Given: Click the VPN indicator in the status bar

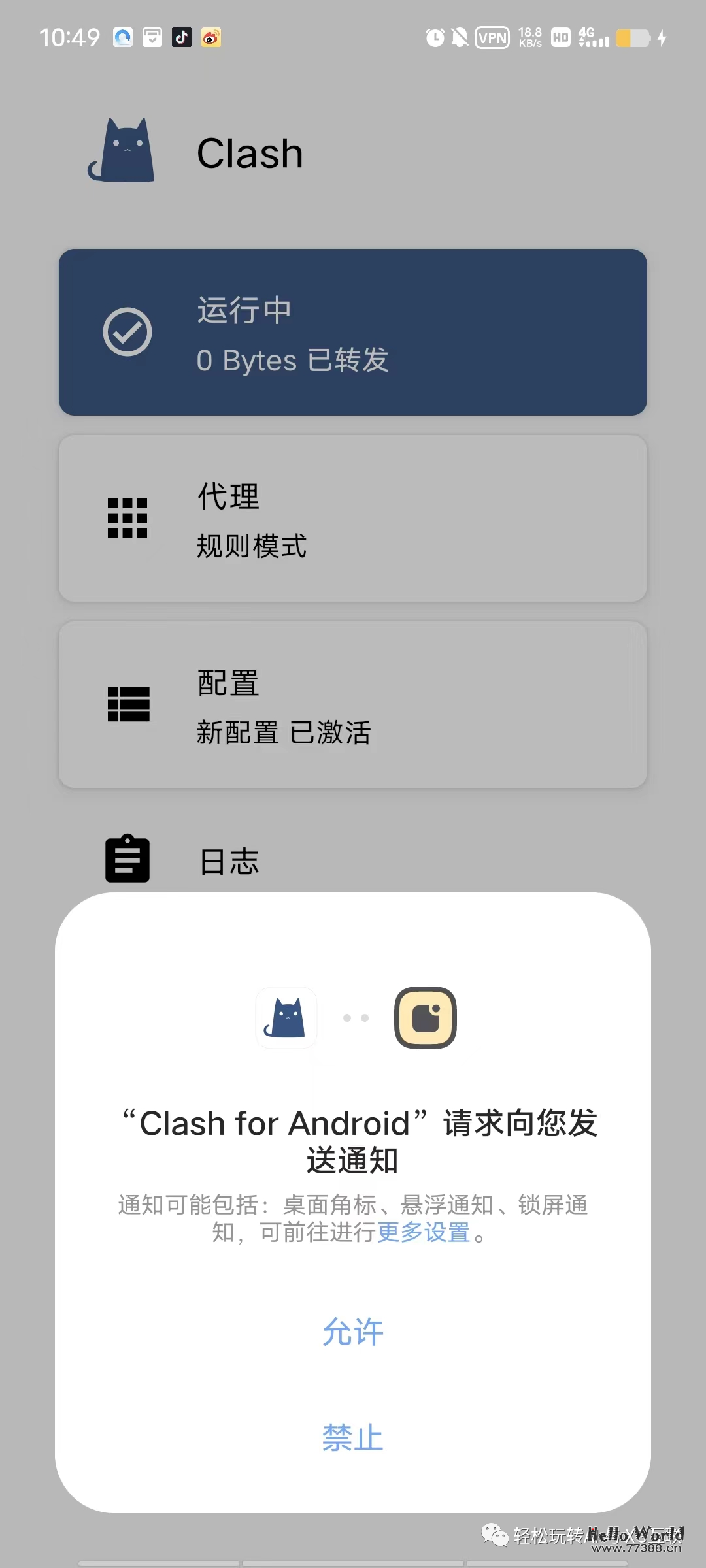Looking at the screenshot, I should (x=492, y=37).
